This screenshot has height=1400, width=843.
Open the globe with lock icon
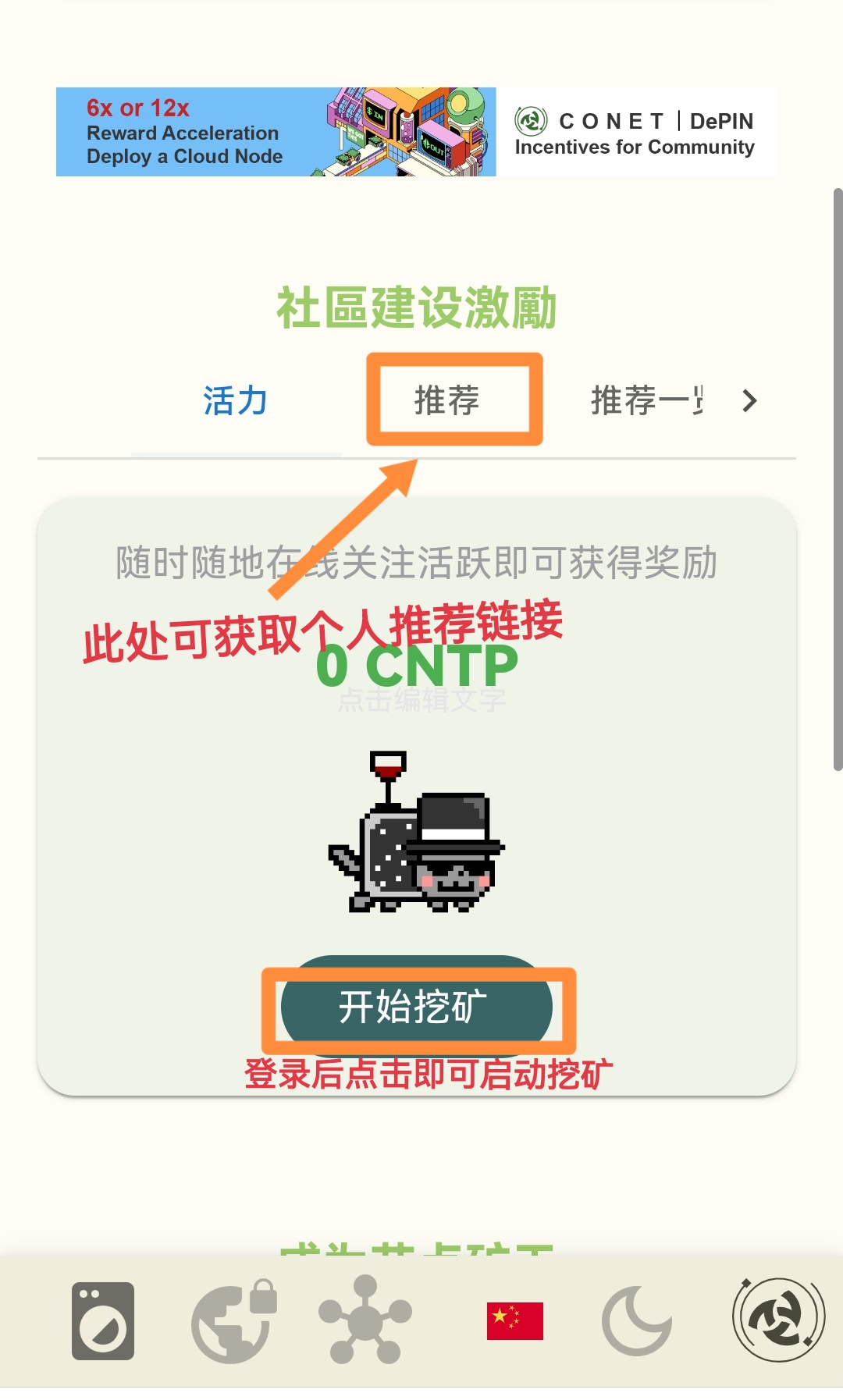click(x=233, y=1320)
